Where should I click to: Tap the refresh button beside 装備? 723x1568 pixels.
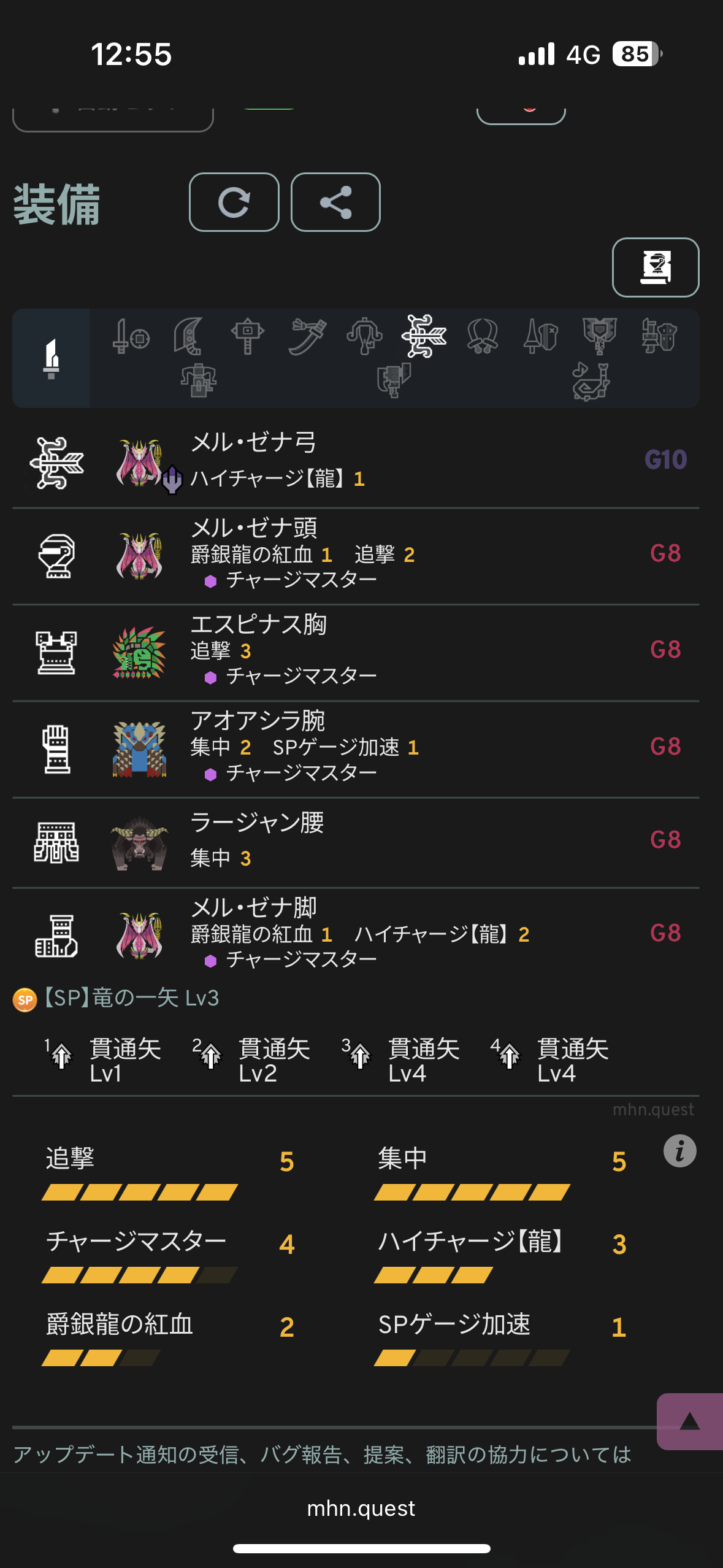point(234,202)
